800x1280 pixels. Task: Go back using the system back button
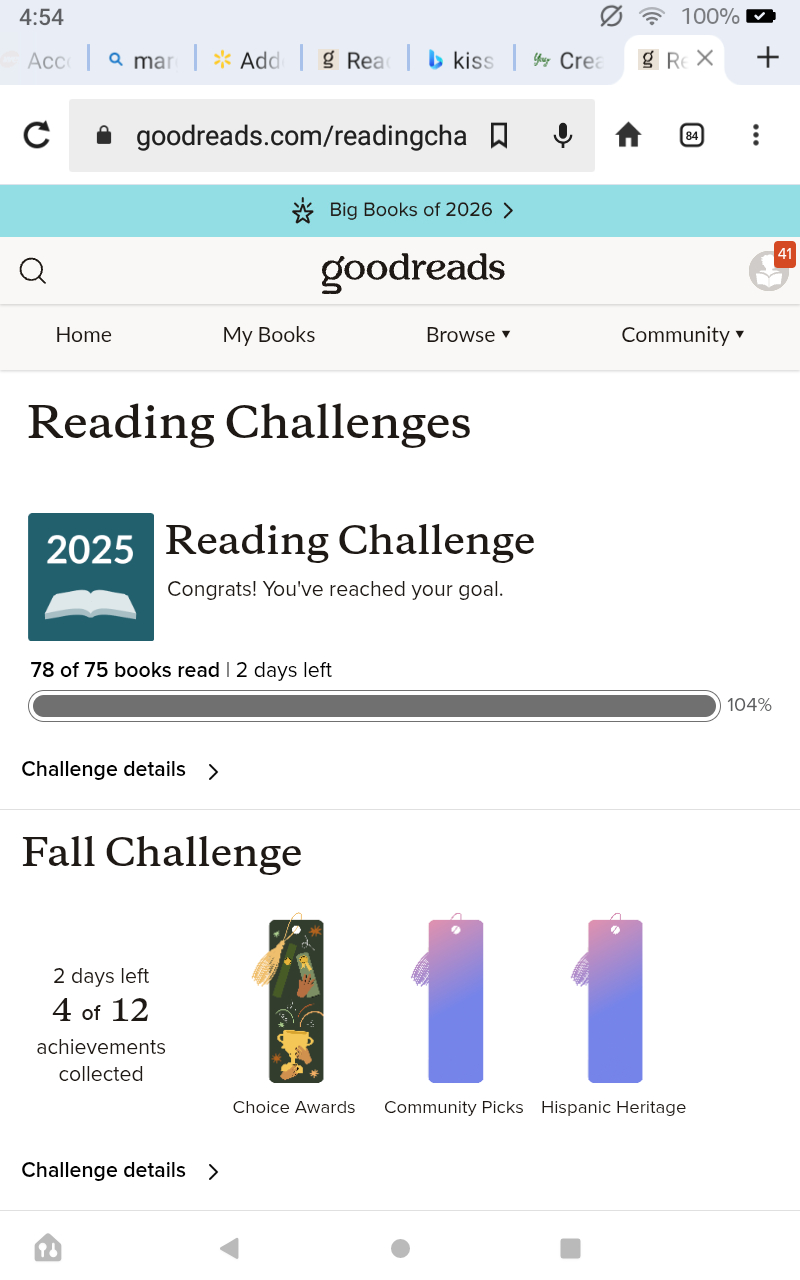[x=229, y=1247]
